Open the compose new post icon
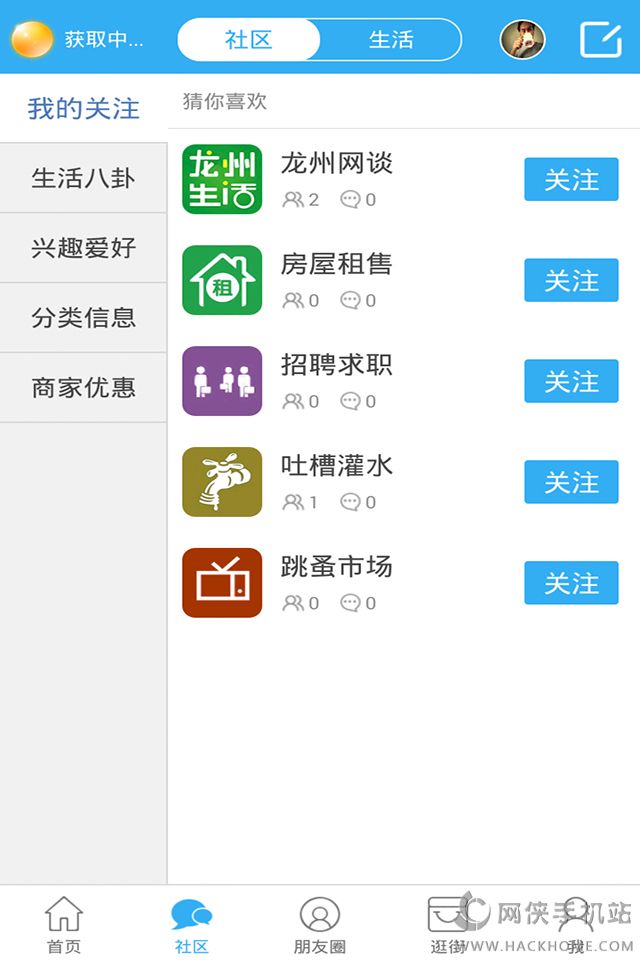The width and height of the screenshot is (640, 960). tap(601, 39)
